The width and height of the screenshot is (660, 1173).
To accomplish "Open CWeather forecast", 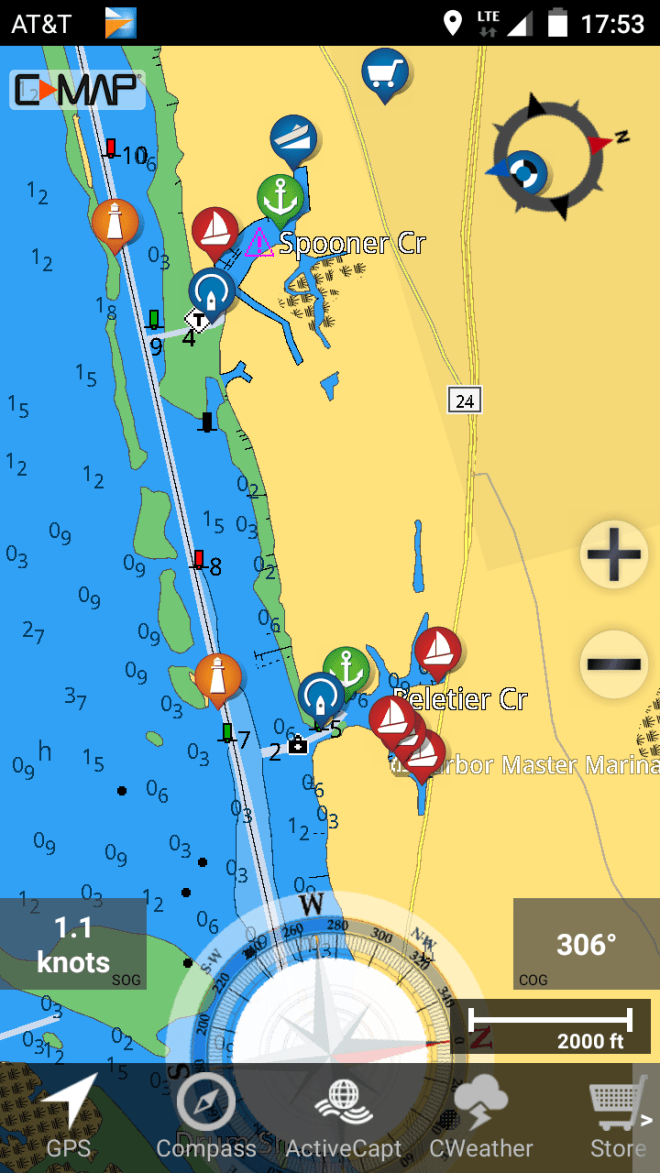I will tap(481, 1115).
